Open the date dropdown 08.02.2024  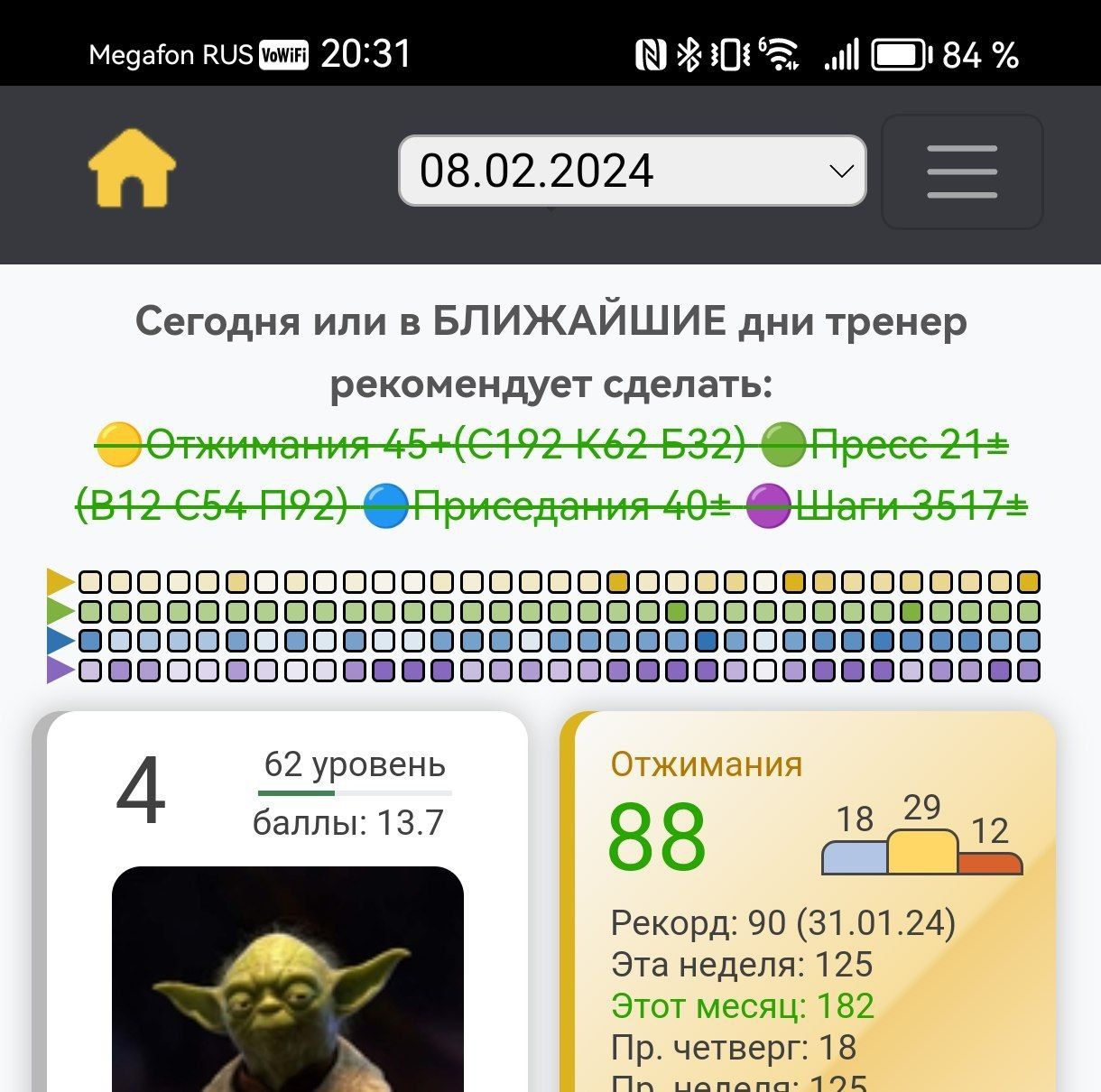pyautogui.click(x=632, y=171)
